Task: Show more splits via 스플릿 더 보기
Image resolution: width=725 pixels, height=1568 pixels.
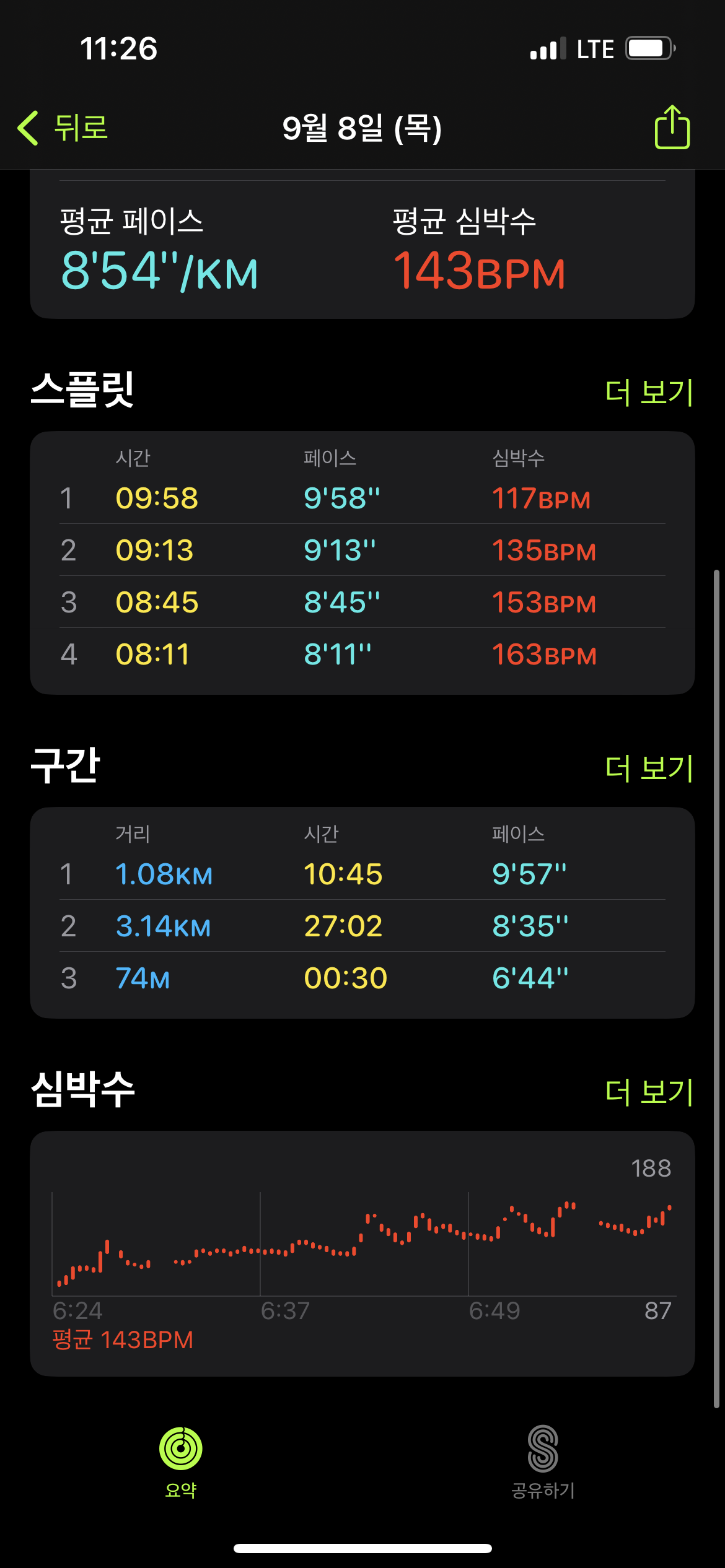Action: 648,392
